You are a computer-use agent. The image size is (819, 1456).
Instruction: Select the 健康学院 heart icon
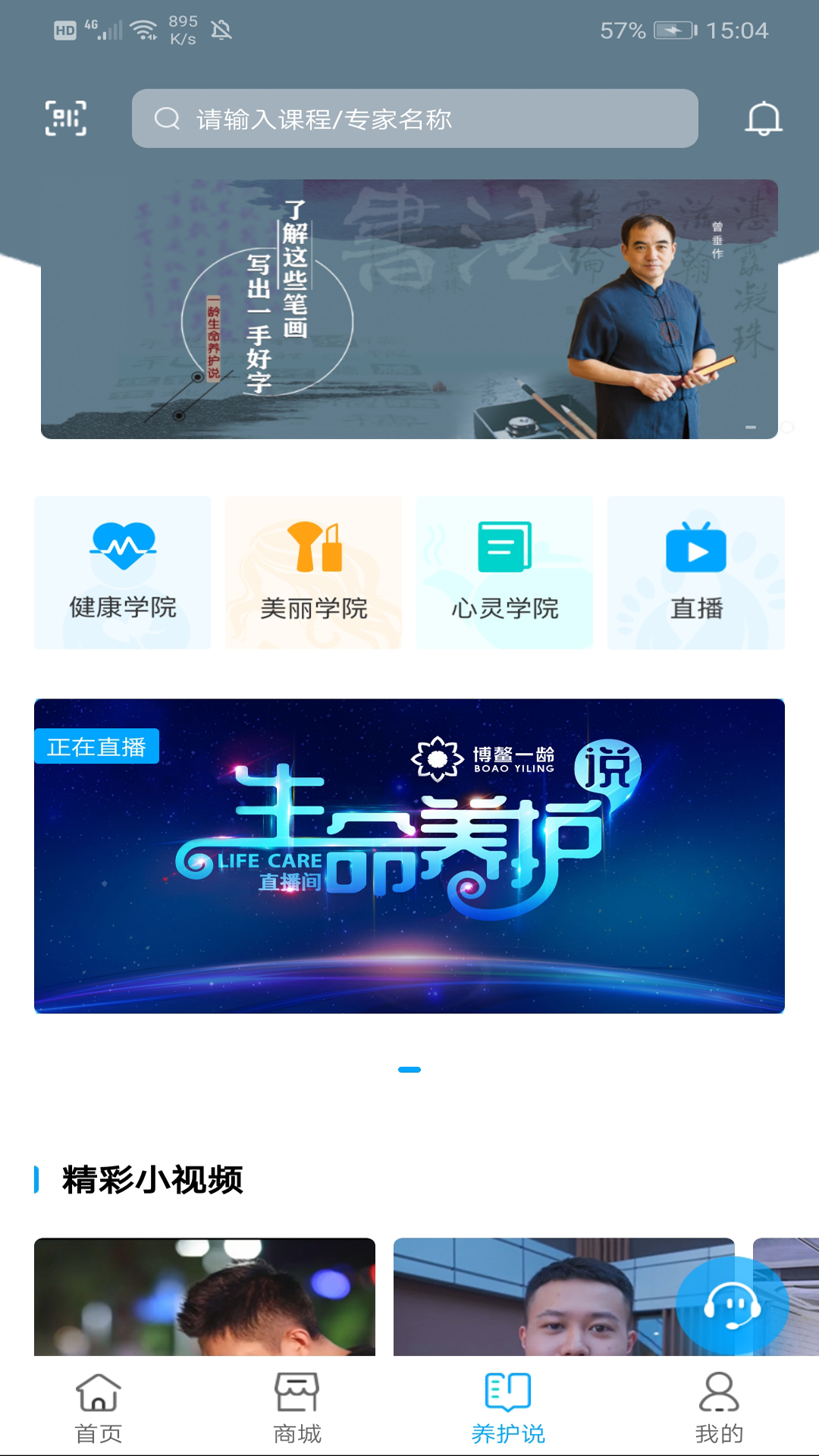tap(123, 544)
